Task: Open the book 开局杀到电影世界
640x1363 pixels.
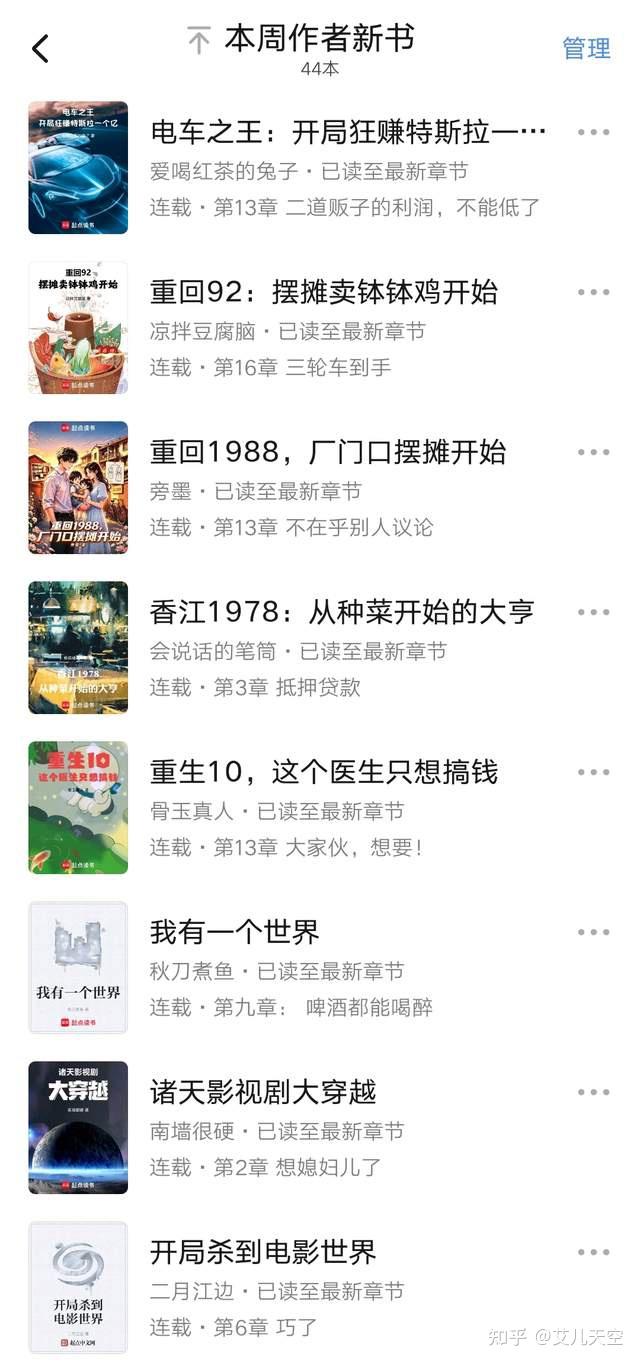Action: 320,1288
